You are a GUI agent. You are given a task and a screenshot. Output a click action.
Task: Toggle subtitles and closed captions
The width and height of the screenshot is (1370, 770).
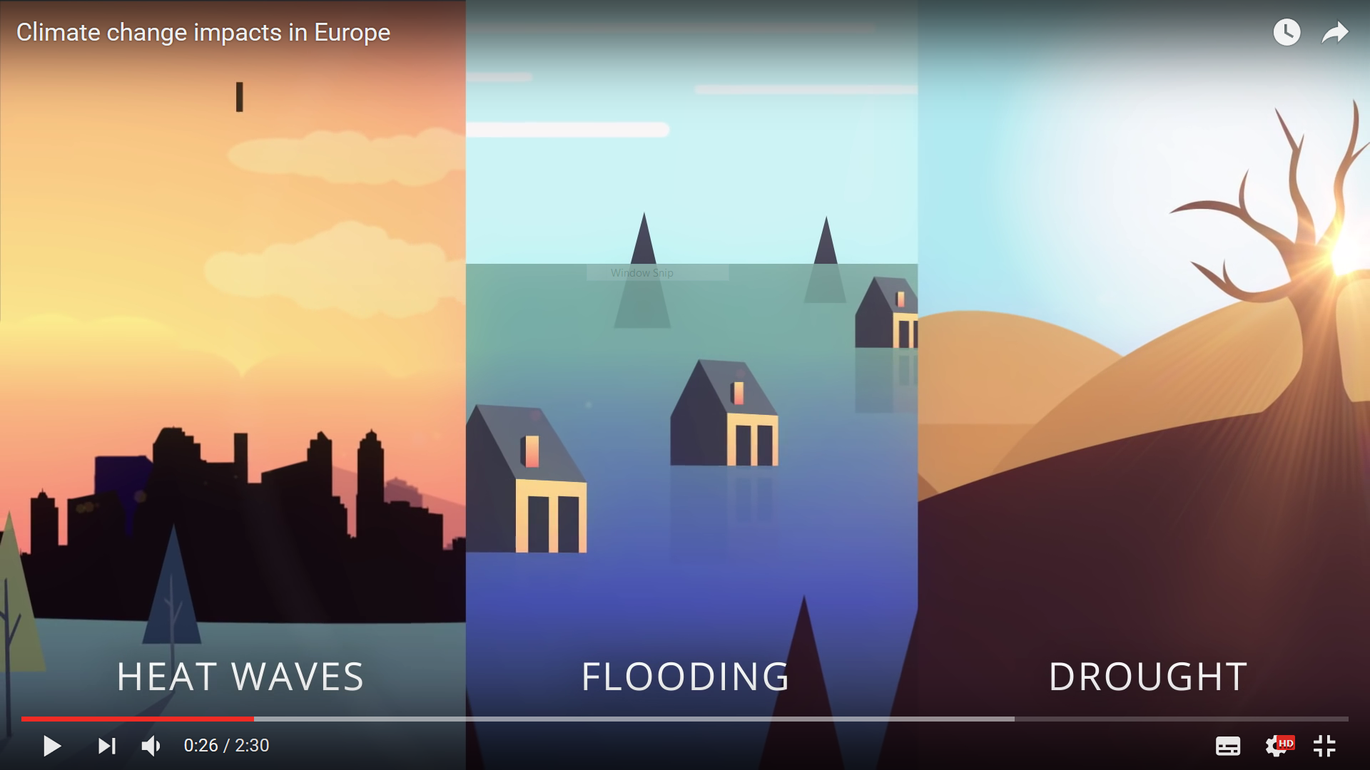[x=1228, y=746]
